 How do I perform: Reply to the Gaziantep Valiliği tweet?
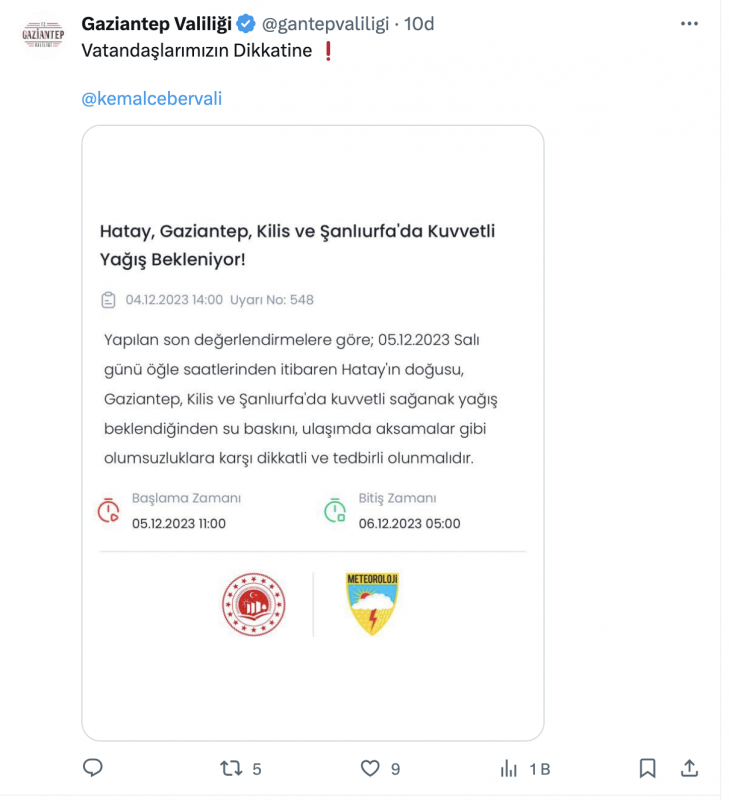click(x=93, y=768)
